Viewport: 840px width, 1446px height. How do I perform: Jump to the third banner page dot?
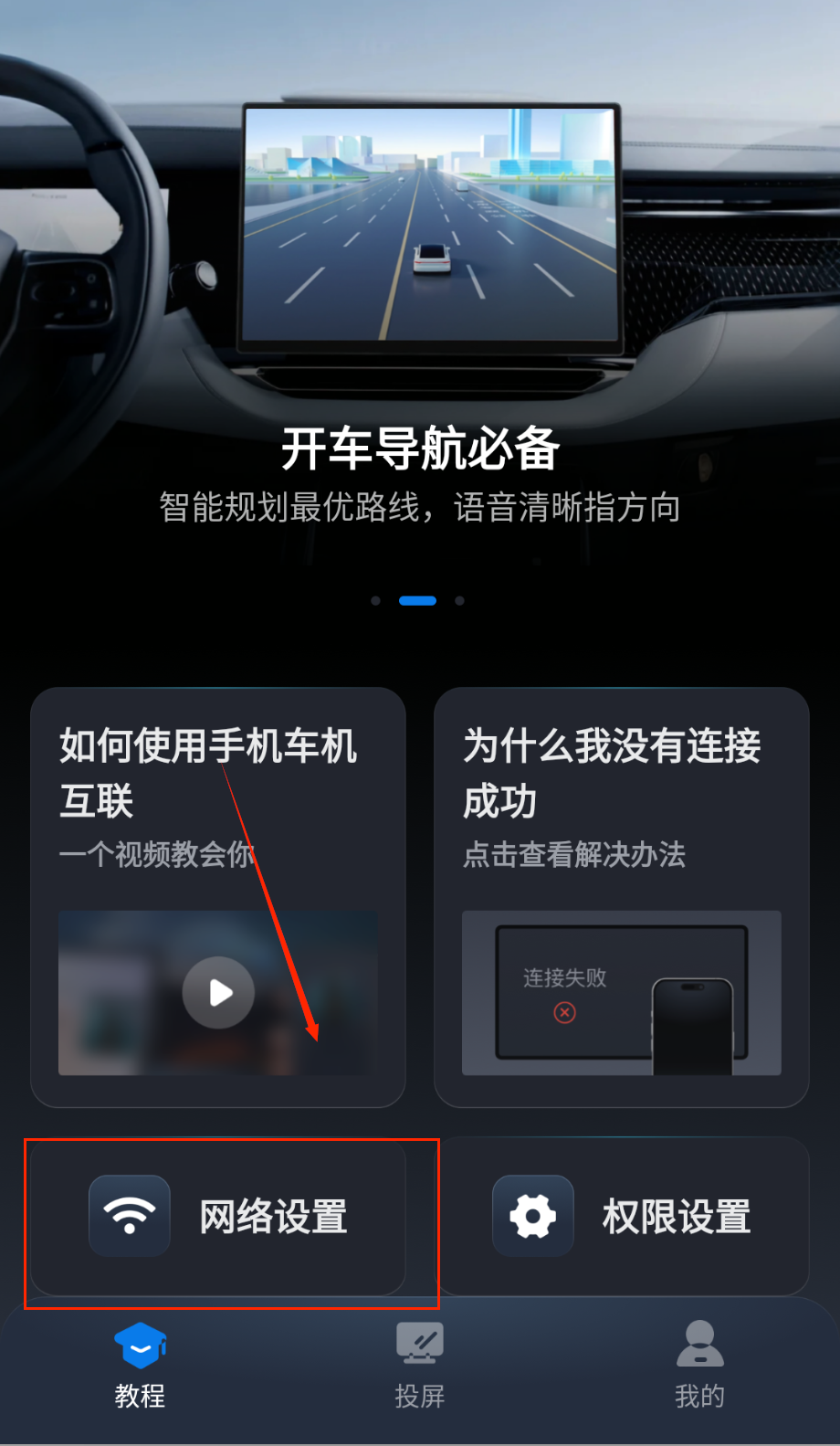460,601
